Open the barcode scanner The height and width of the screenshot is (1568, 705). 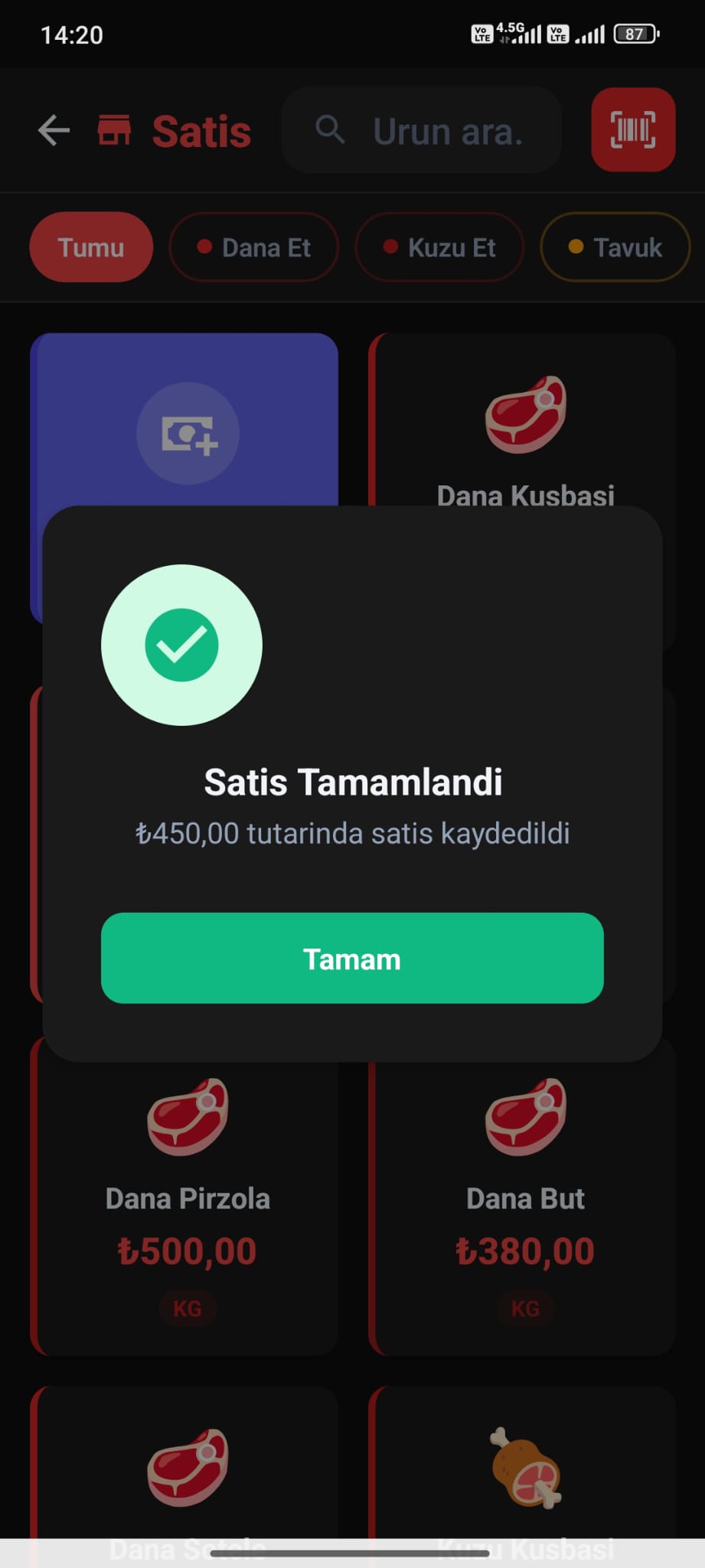tap(633, 129)
